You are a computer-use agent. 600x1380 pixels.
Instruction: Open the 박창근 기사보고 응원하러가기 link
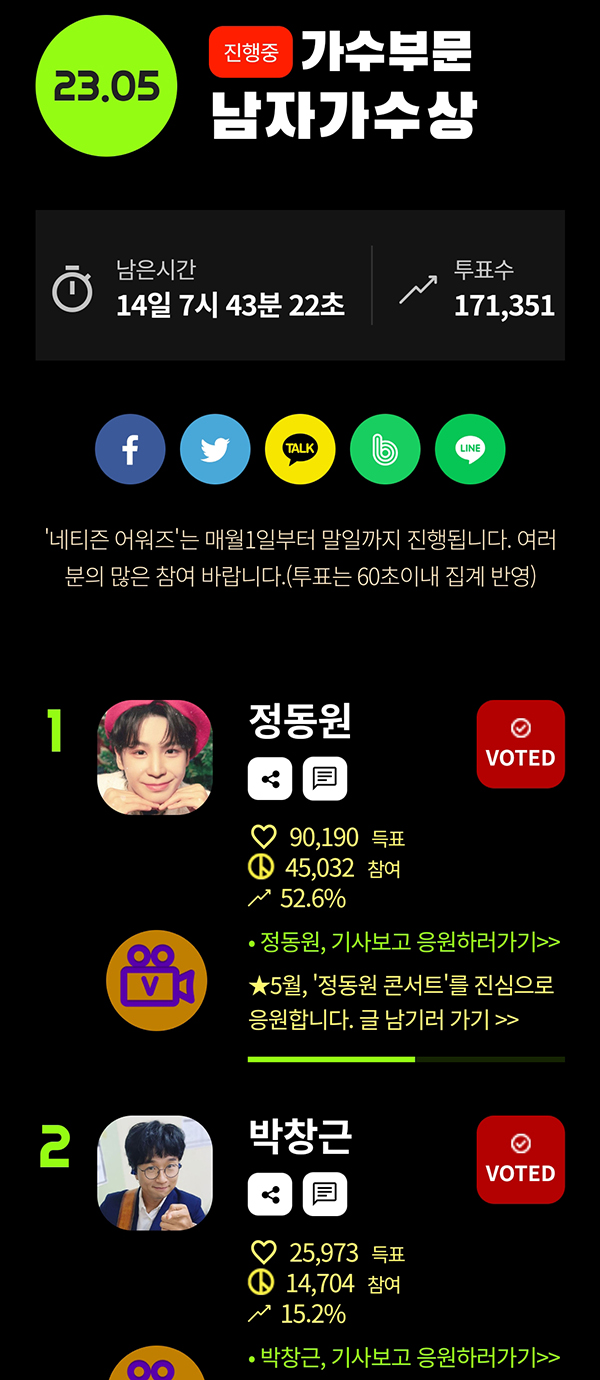pyautogui.click(x=403, y=1357)
